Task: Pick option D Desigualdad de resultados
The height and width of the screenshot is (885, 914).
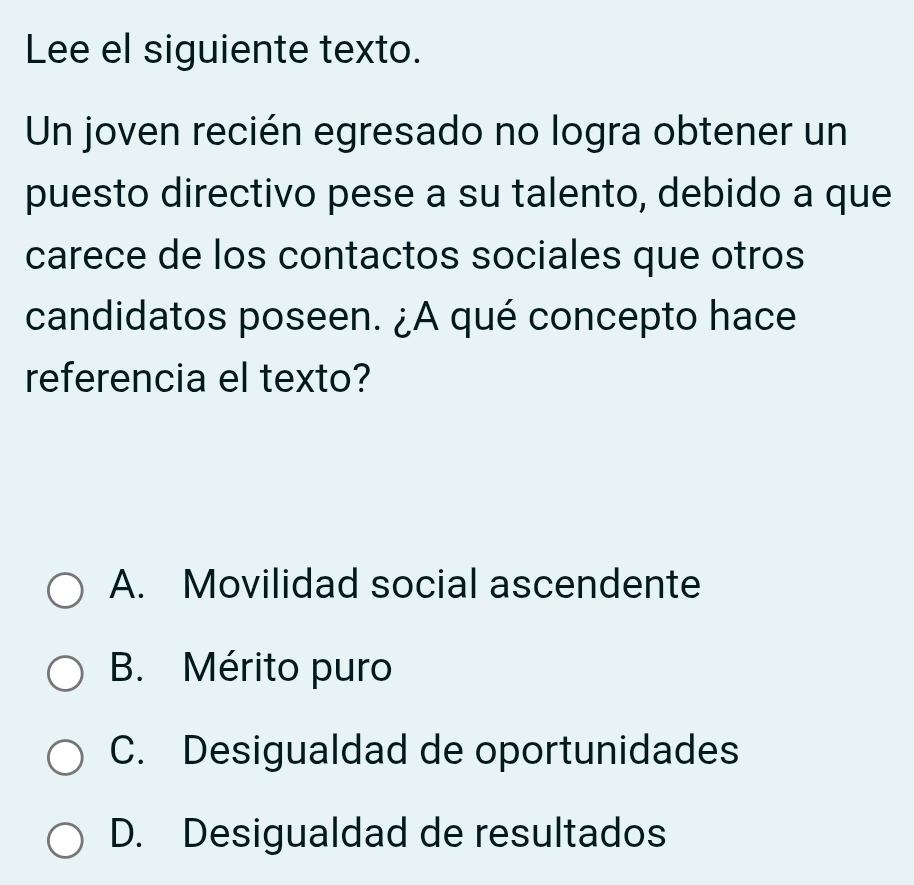Action: [x=67, y=839]
